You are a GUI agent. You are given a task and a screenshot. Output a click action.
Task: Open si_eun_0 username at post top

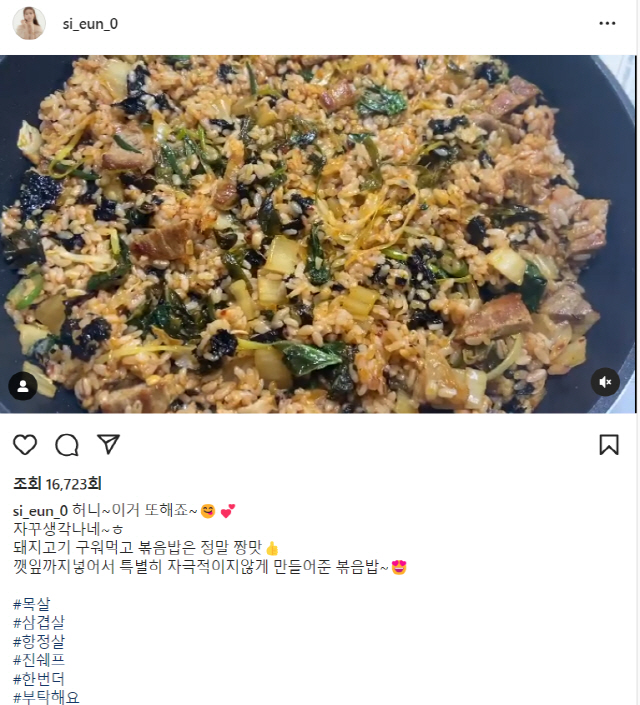pyautogui.click(x=90, y=23)
